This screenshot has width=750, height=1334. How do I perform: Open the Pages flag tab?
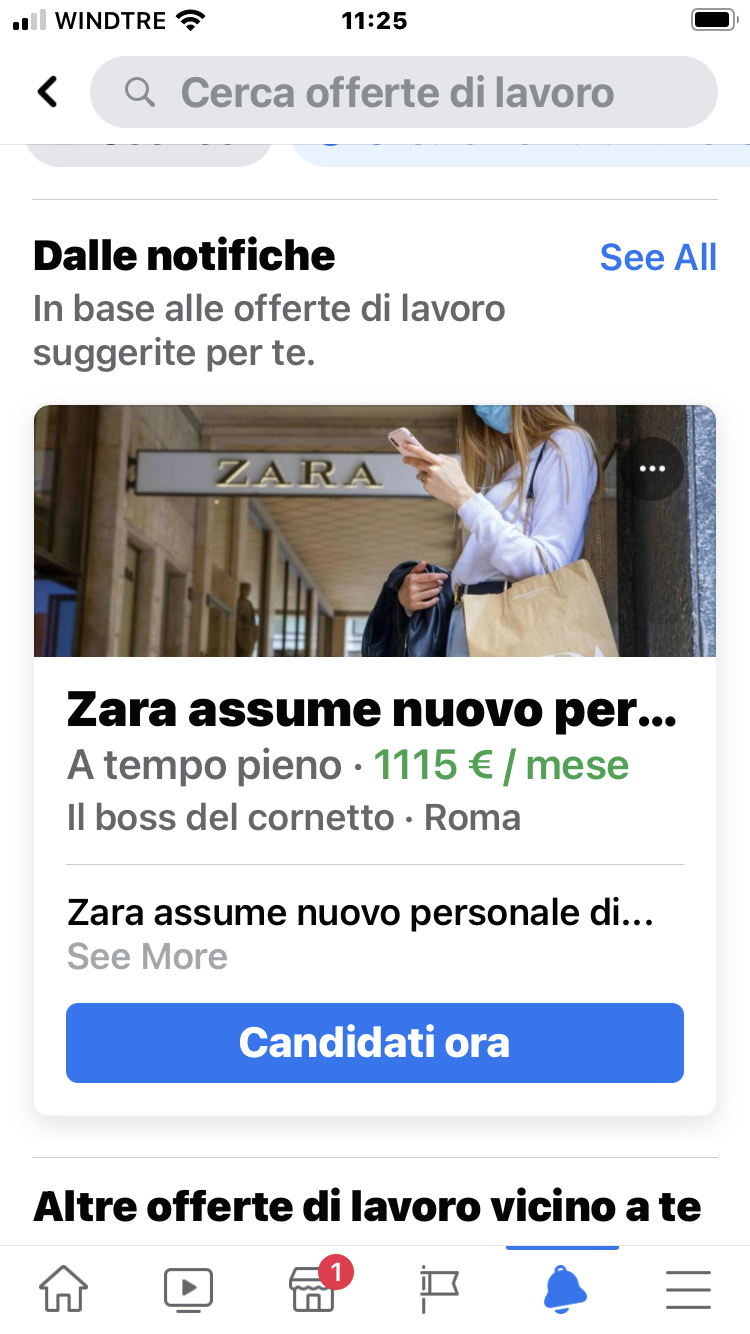(438, 1289)
